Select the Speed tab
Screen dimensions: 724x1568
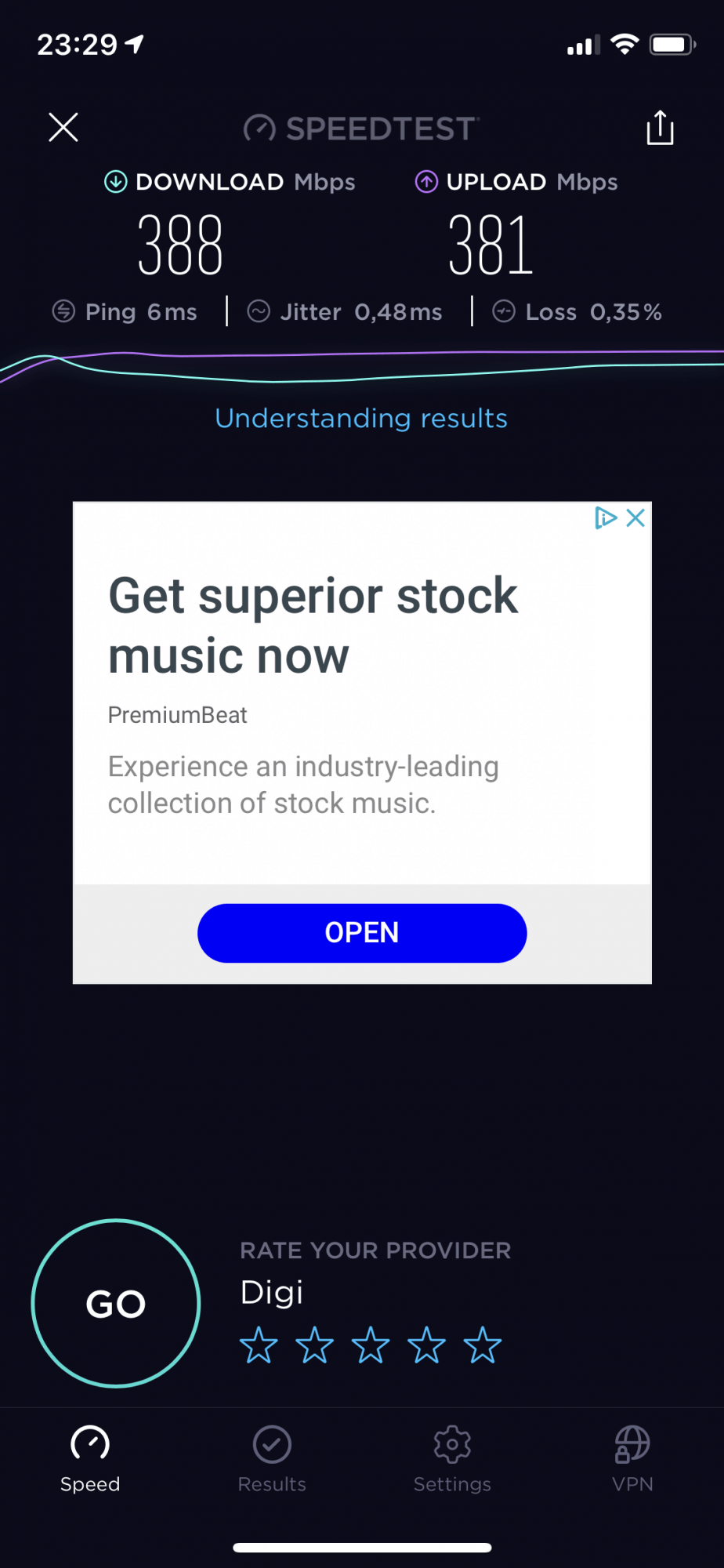click(90, 1458)
